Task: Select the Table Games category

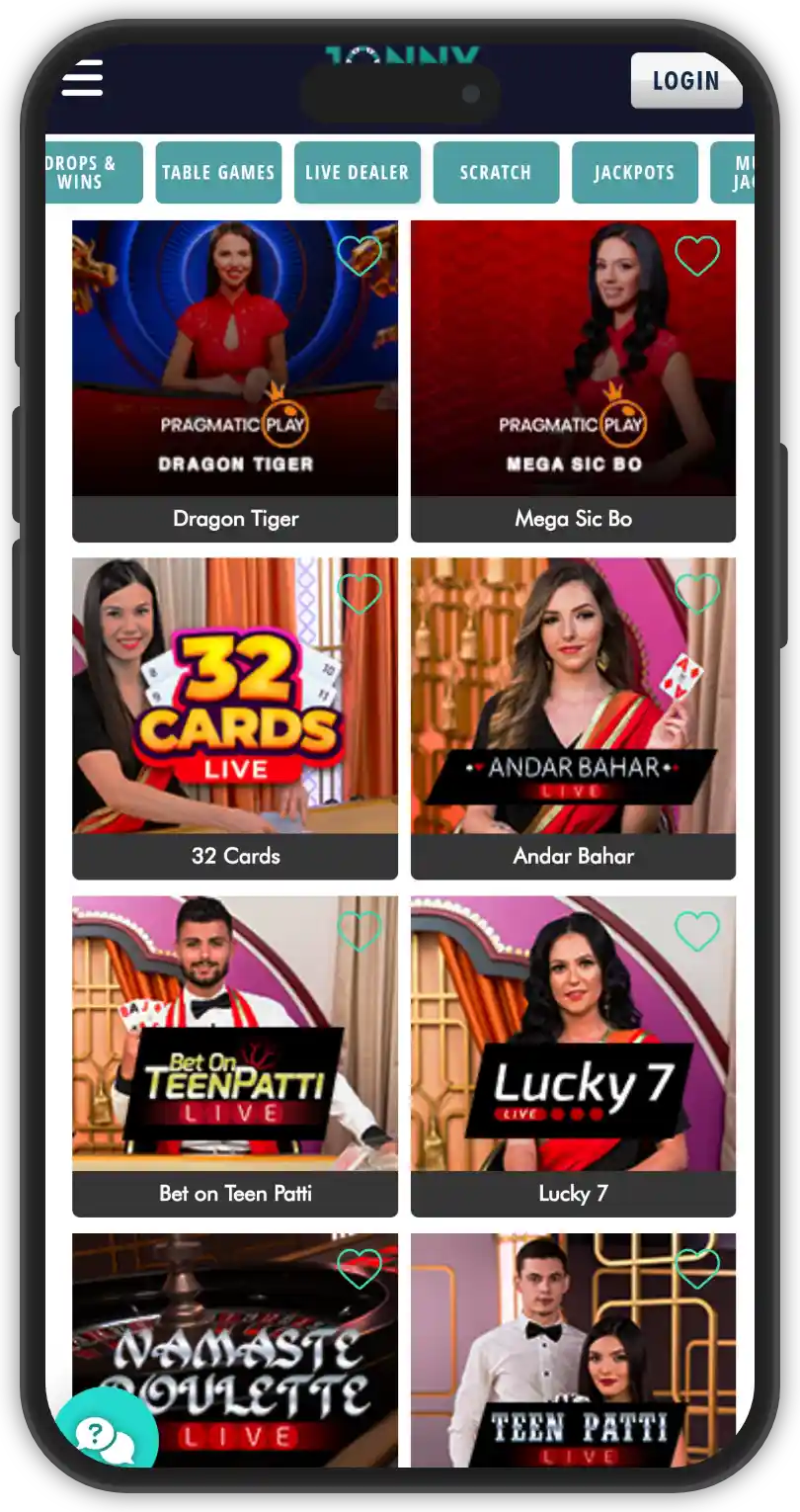Action: click(218, 173)
